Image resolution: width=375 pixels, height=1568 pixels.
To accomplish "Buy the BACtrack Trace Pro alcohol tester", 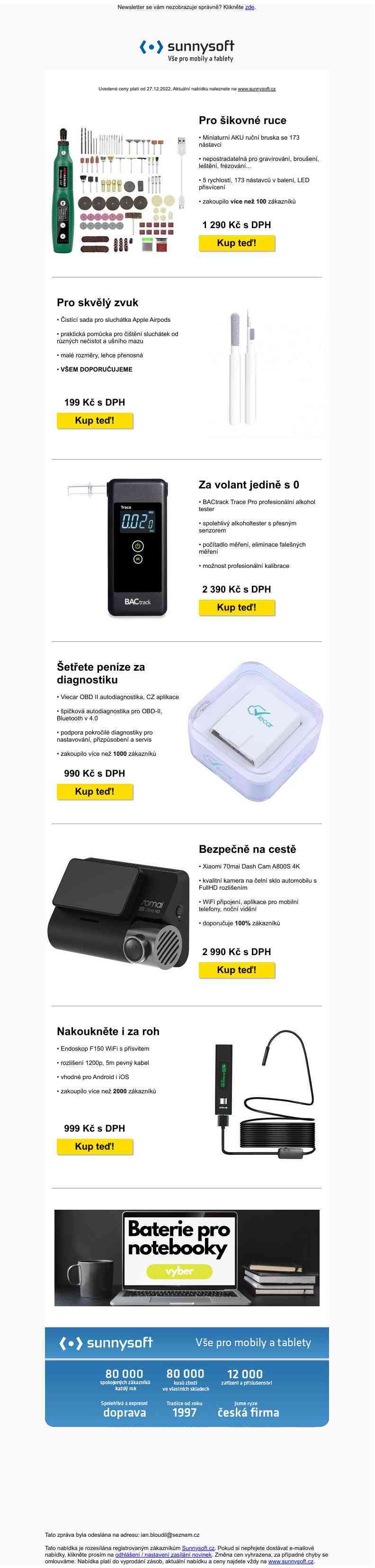I will pos(237,608).
